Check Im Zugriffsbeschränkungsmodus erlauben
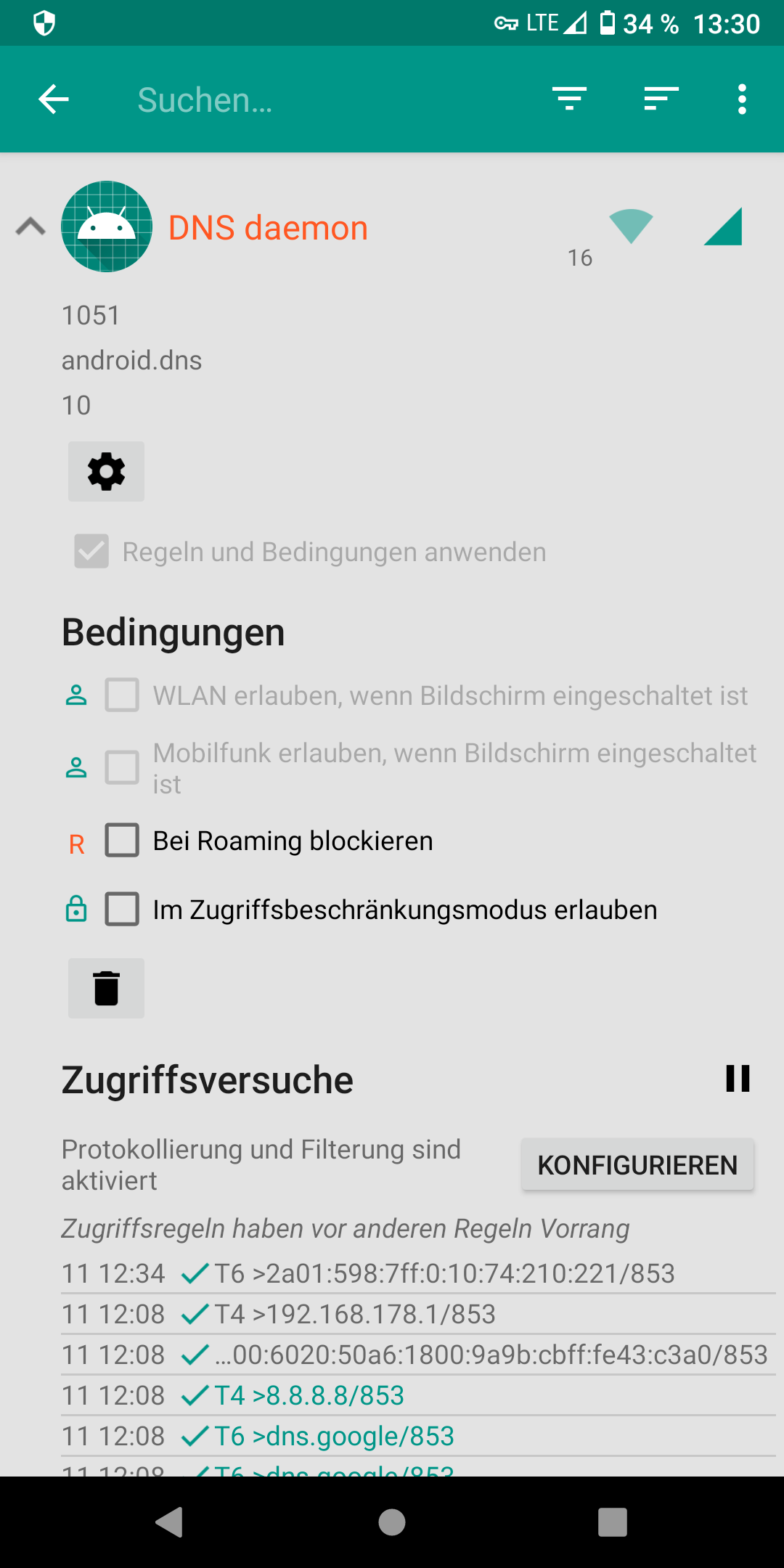 point(122,909)
